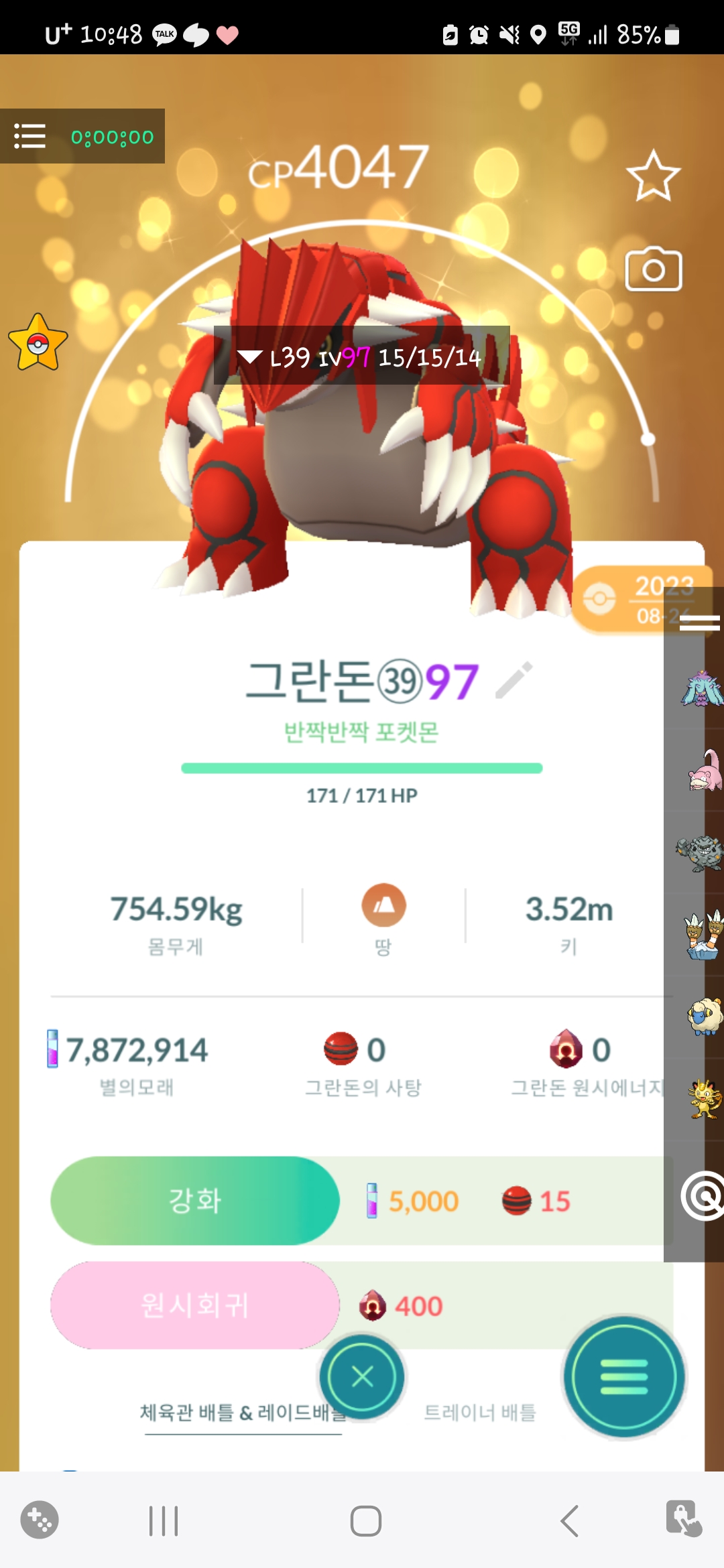
Task: Close the Pokémon details with the X button
Action: click(x=362, y=1377)
